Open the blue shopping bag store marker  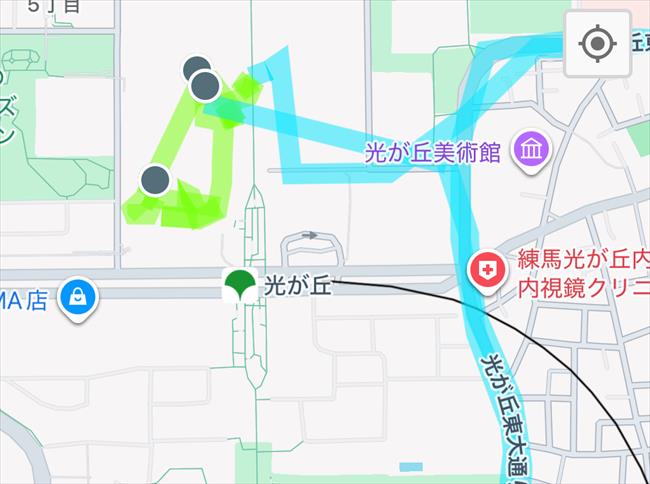[x=77, y=298]
